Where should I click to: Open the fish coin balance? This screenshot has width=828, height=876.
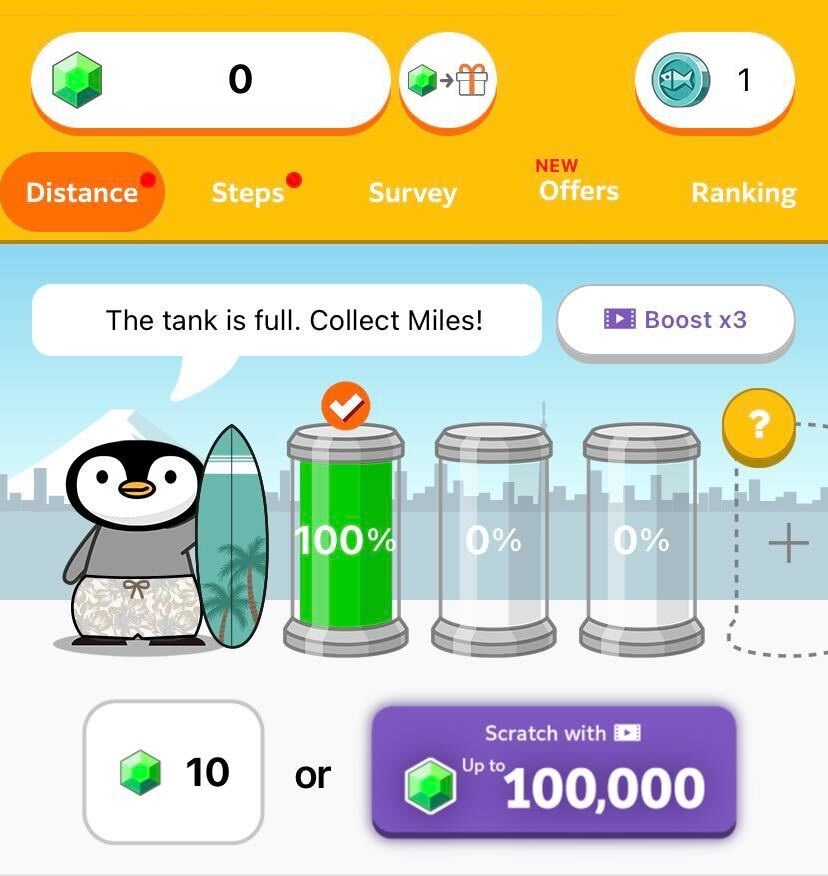tap(714, 80)
